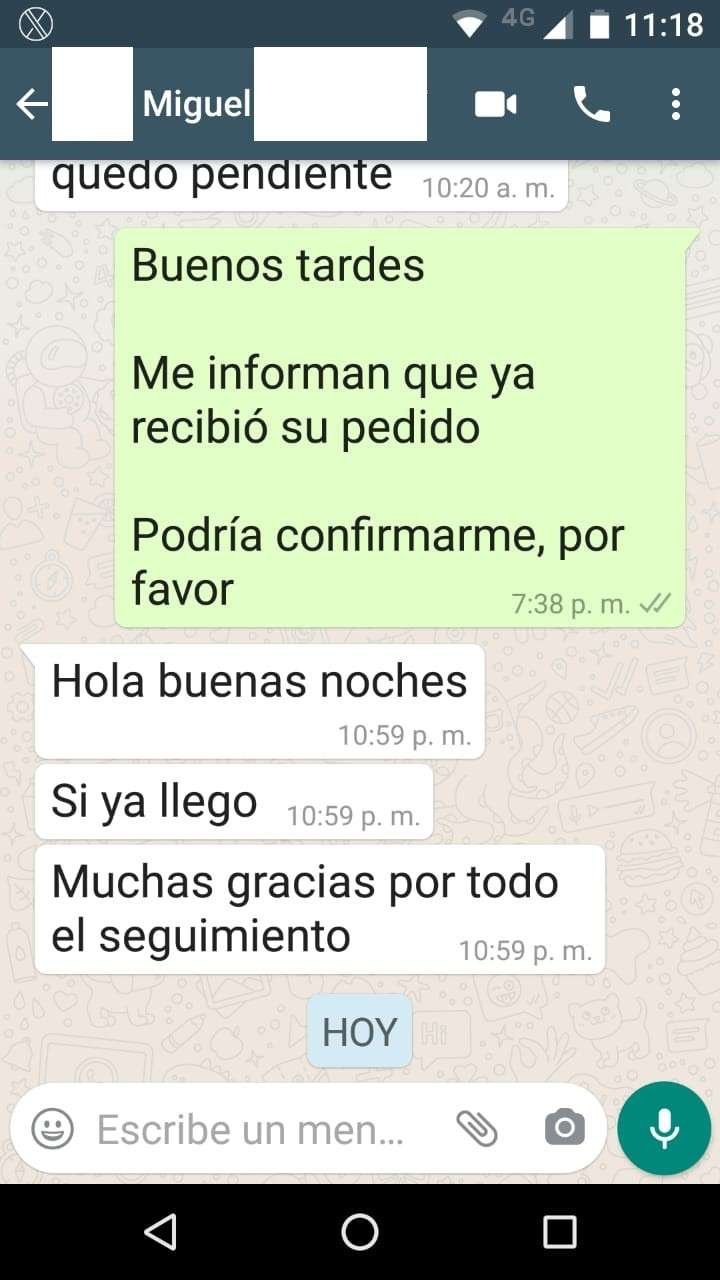Screen dimensions: 720x1280
Task: Start a video call with Miguel
Action: click(496, 104)
